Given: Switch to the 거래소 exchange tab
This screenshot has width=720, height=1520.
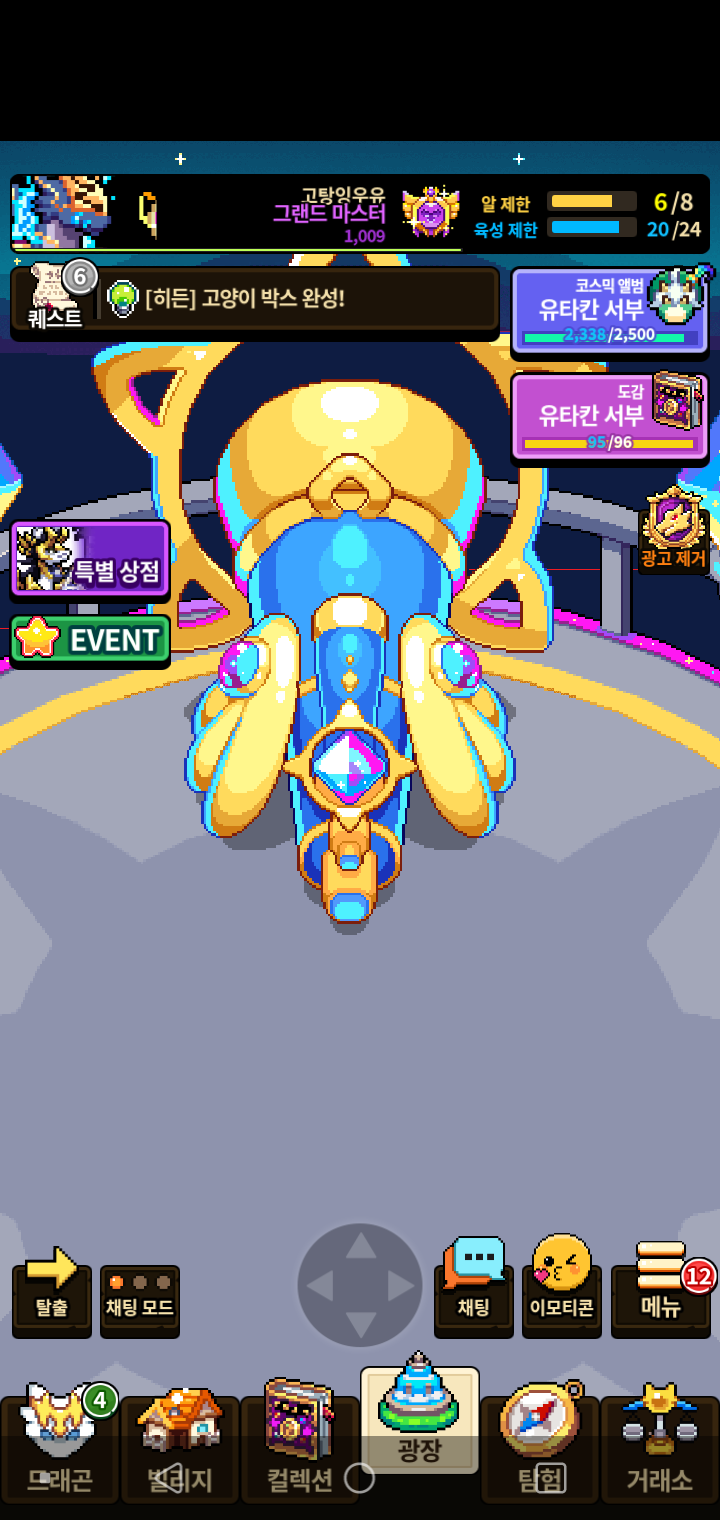Looking at the screenshot, I should [x=660, y=1444].
